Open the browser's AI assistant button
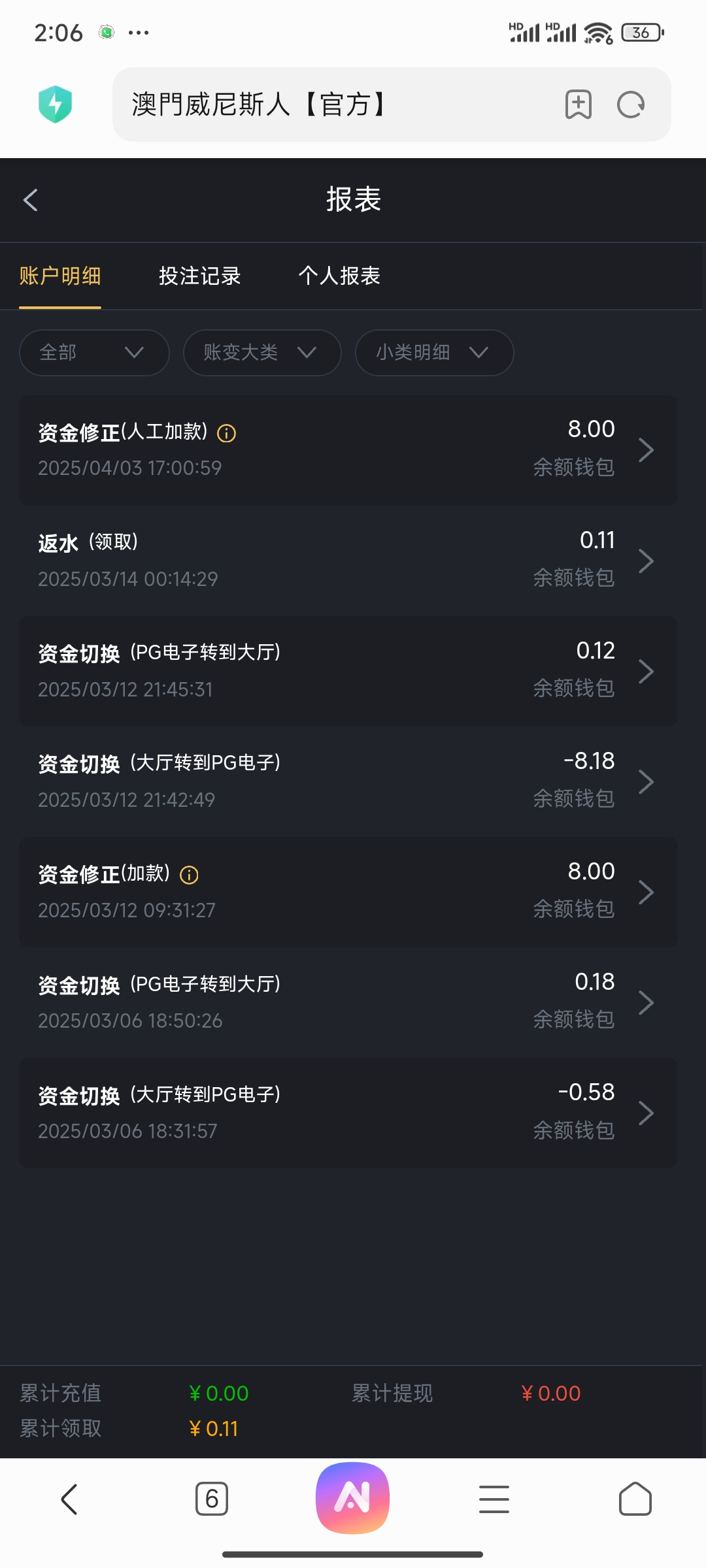The image size is (706, 1568). [352, 1497]
